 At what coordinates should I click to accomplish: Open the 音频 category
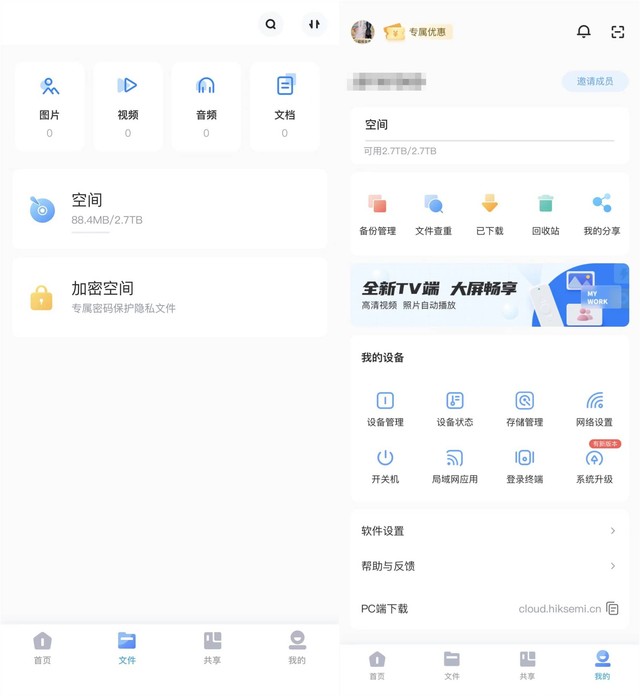[x=206, y=105]
